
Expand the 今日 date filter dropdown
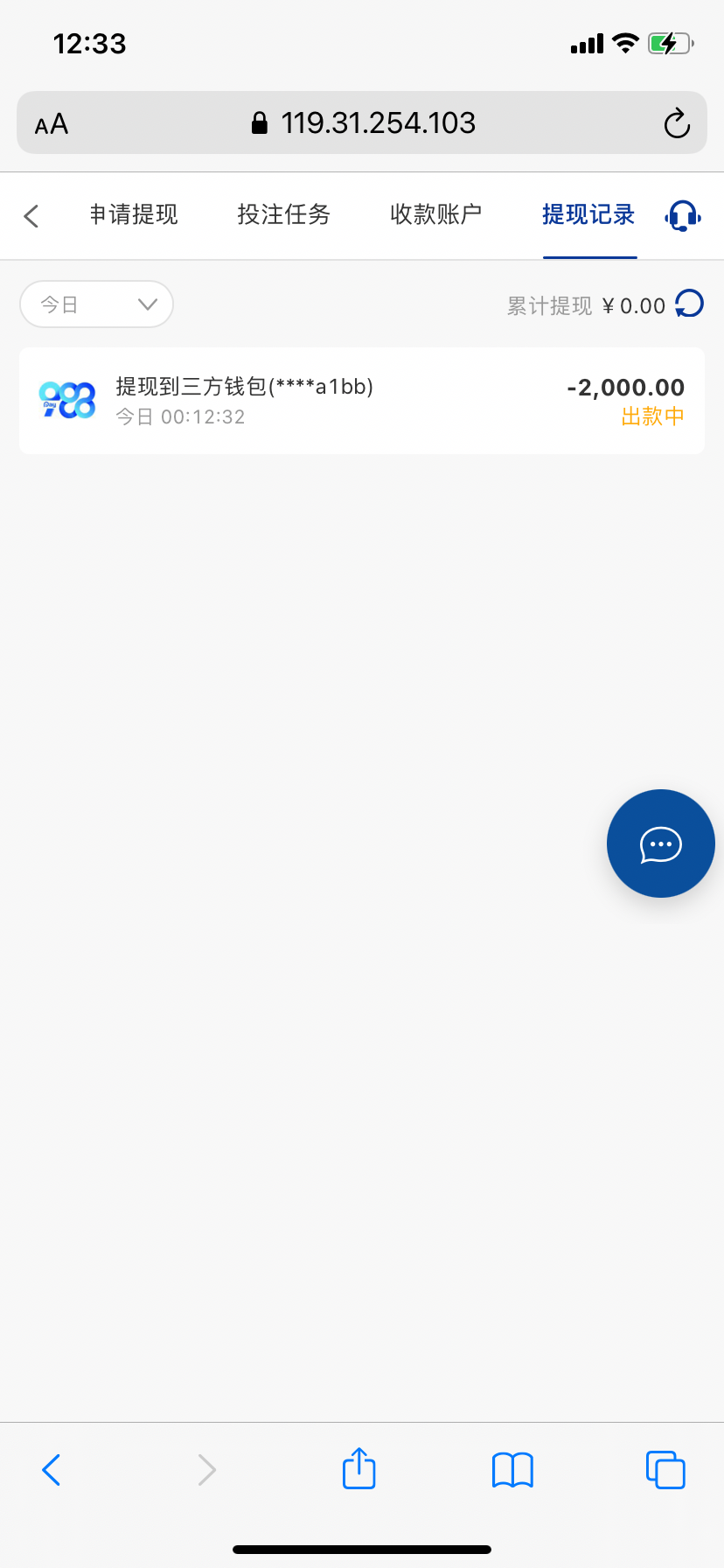pos(96,304)
